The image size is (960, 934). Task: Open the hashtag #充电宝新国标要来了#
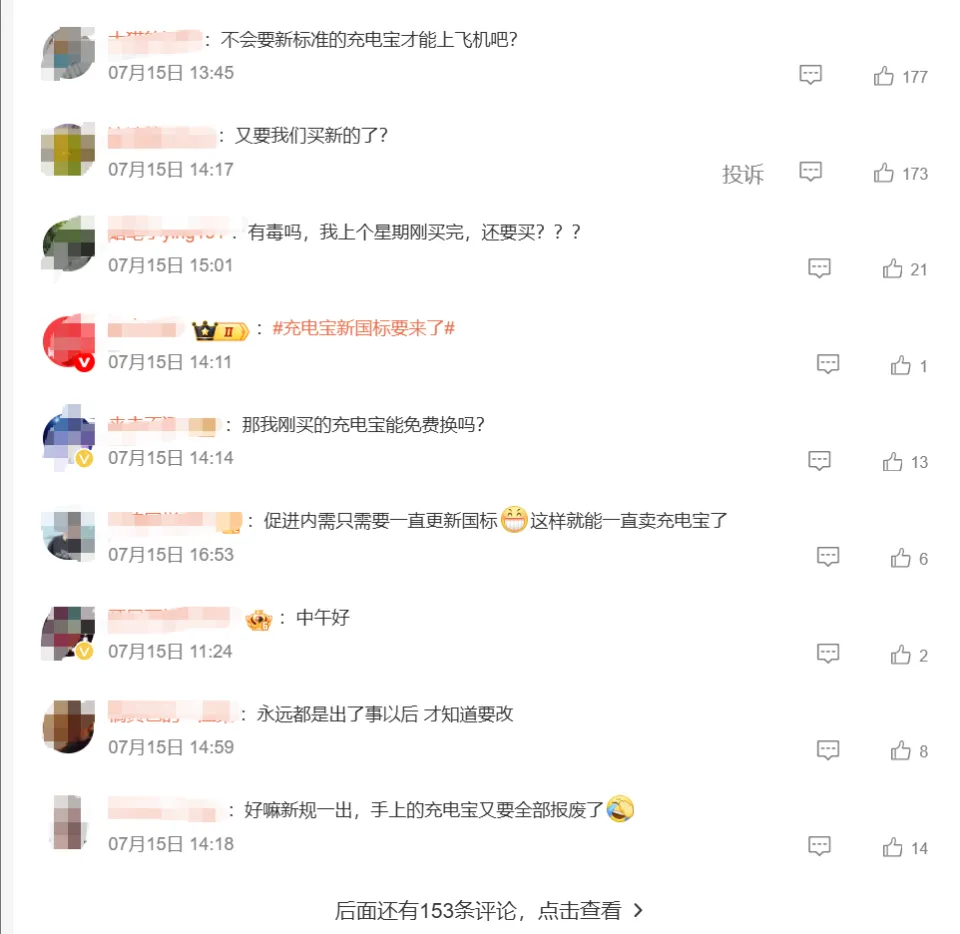363,328
